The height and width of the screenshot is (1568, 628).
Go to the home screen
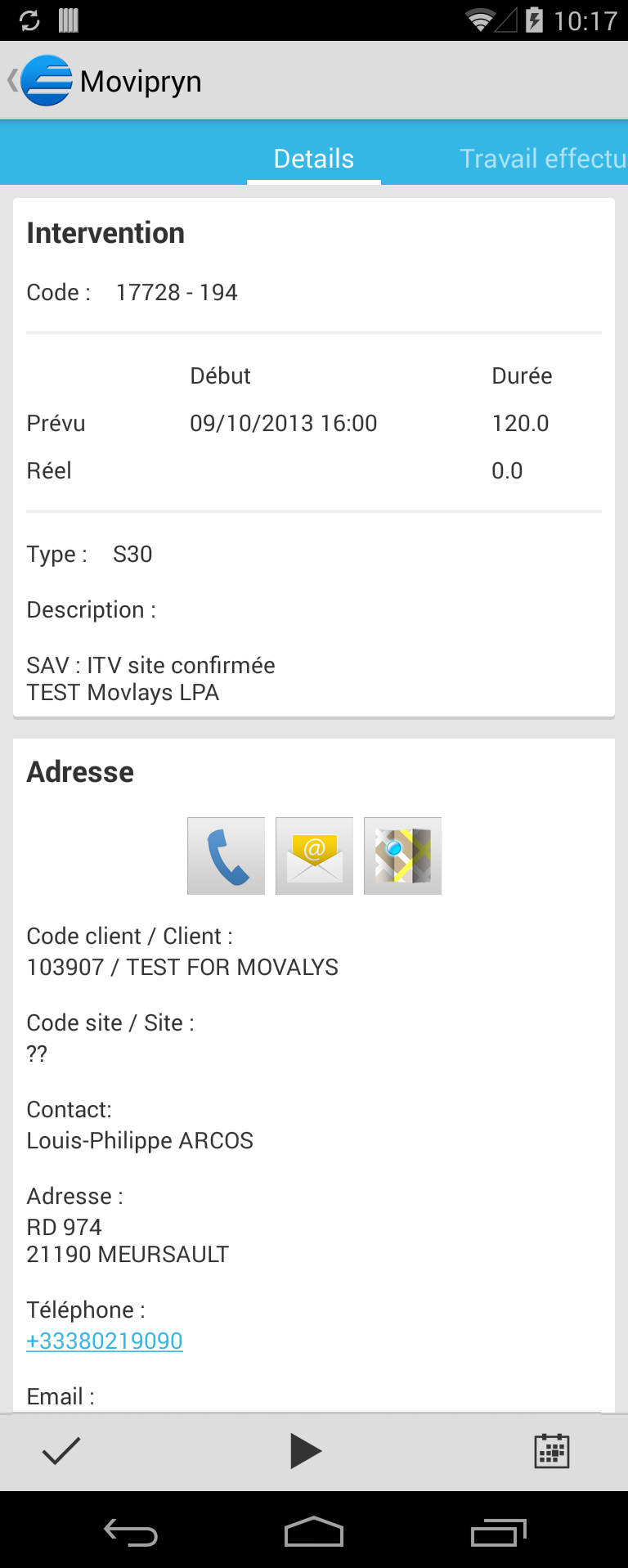point(314,1531)
